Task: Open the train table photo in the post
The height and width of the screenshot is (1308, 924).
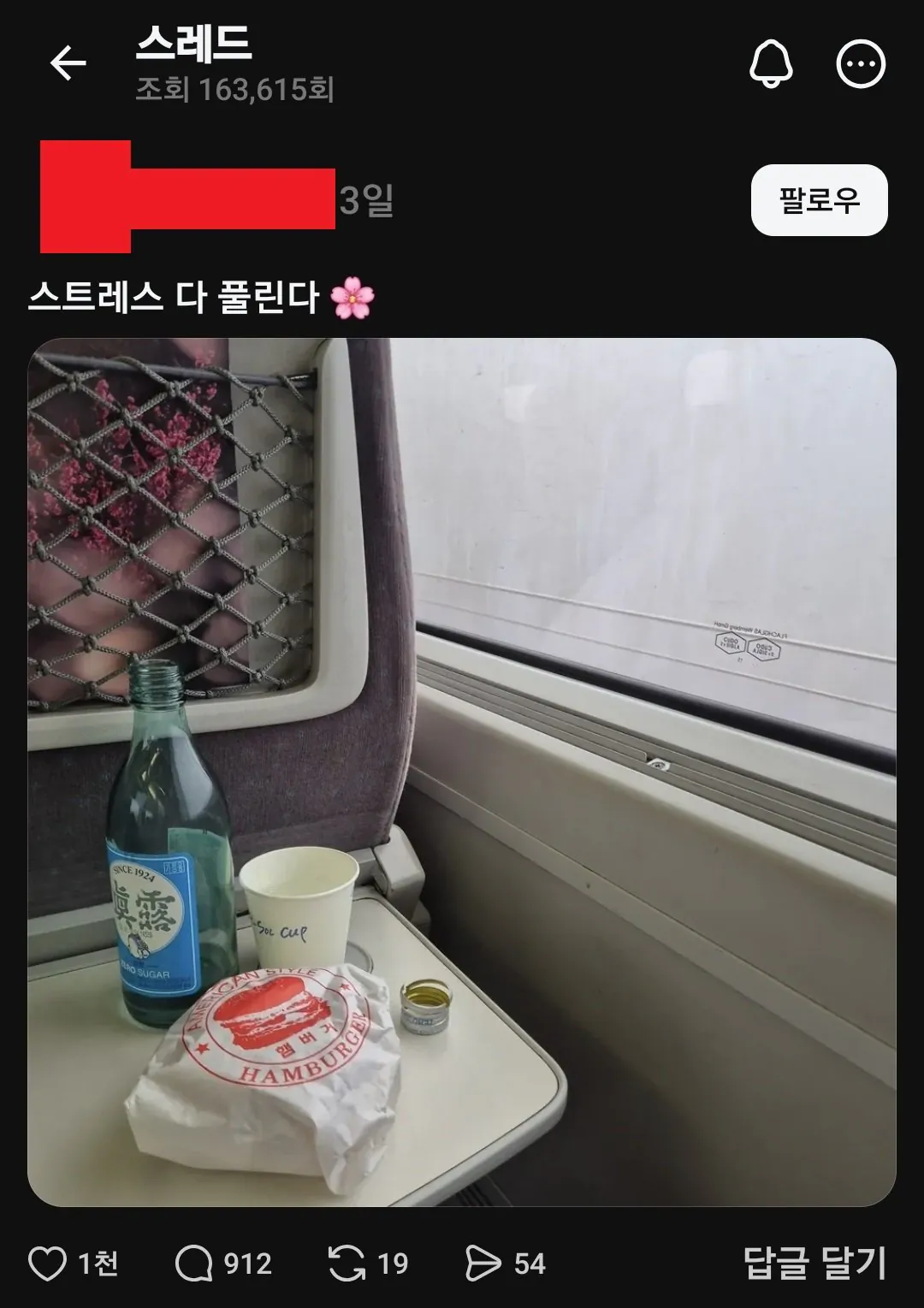Action: pyautogui.click(x=462, y=772)
